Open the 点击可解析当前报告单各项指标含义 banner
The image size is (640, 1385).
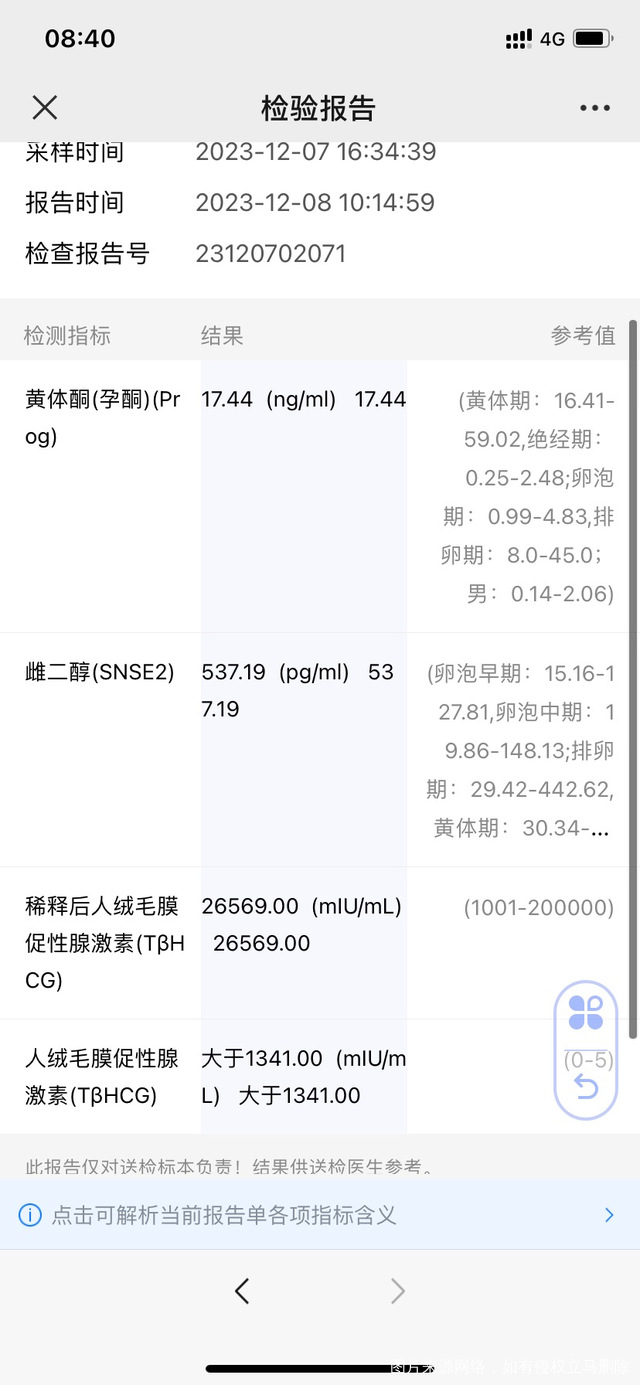(x=320, y=1215)
